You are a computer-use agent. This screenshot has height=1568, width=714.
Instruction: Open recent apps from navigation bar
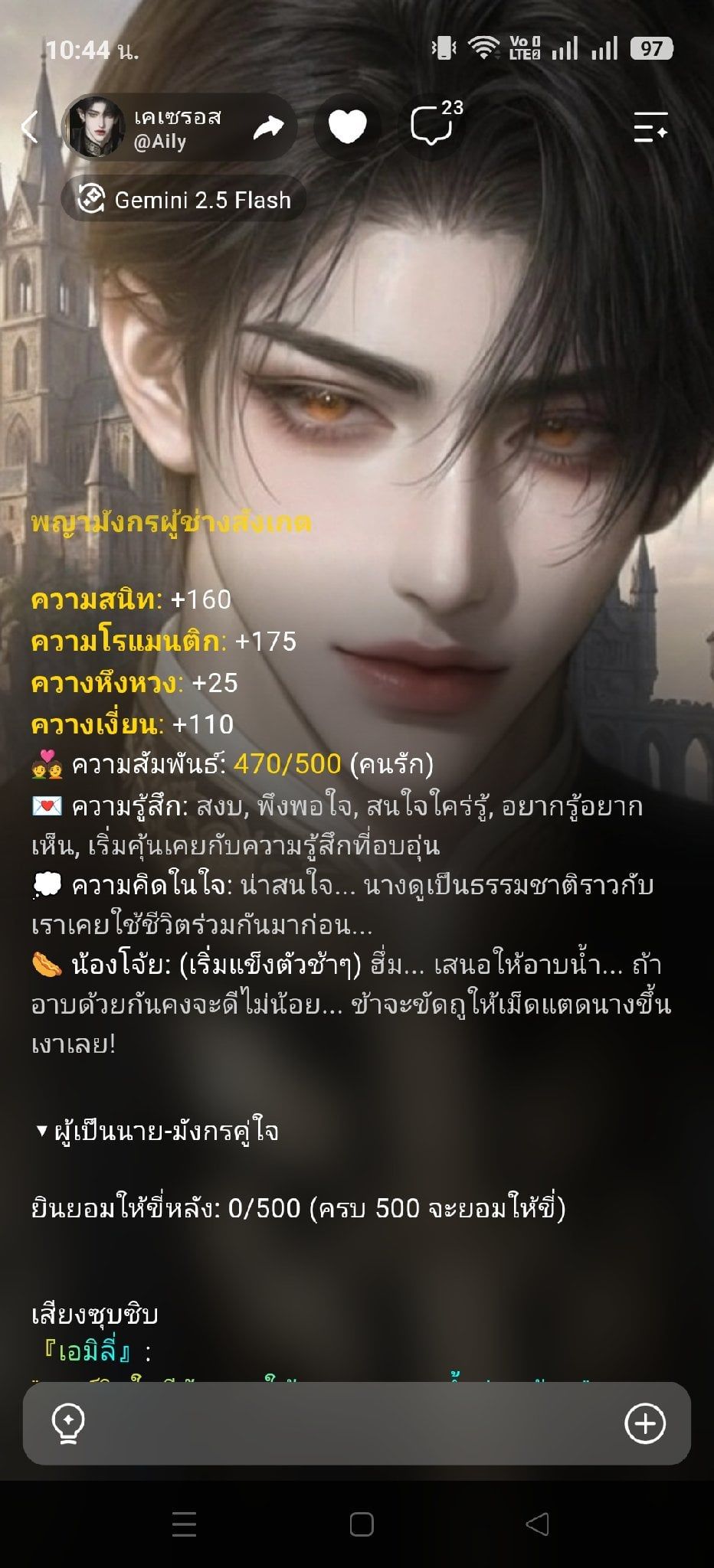coord(184,1524)
